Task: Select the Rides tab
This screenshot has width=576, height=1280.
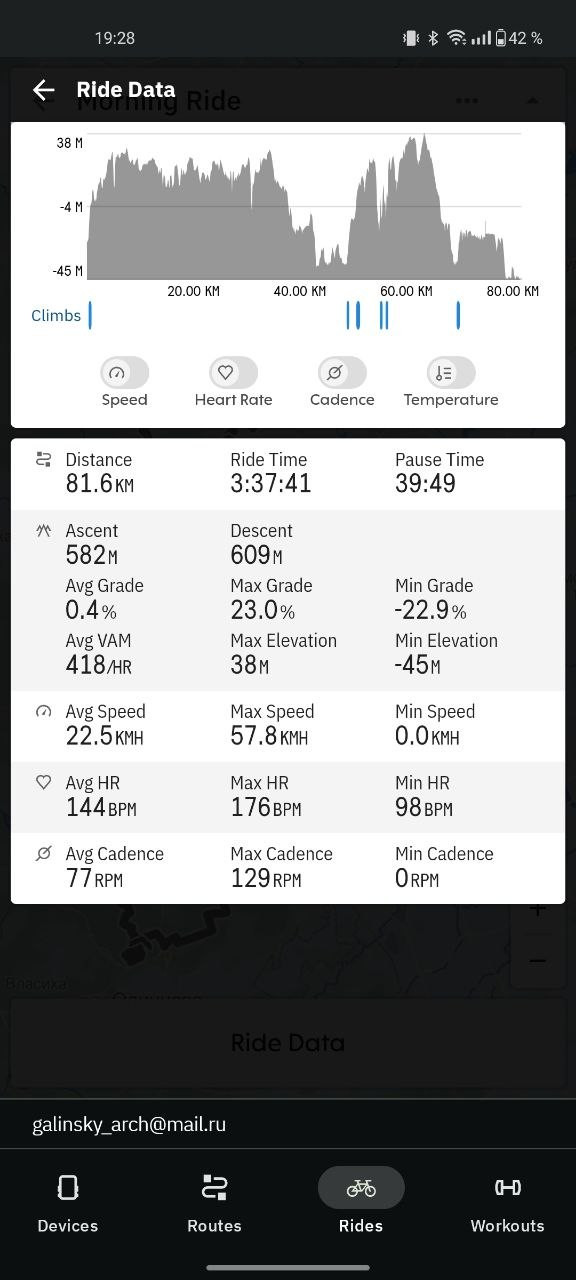Action: tap(361, 1201)
